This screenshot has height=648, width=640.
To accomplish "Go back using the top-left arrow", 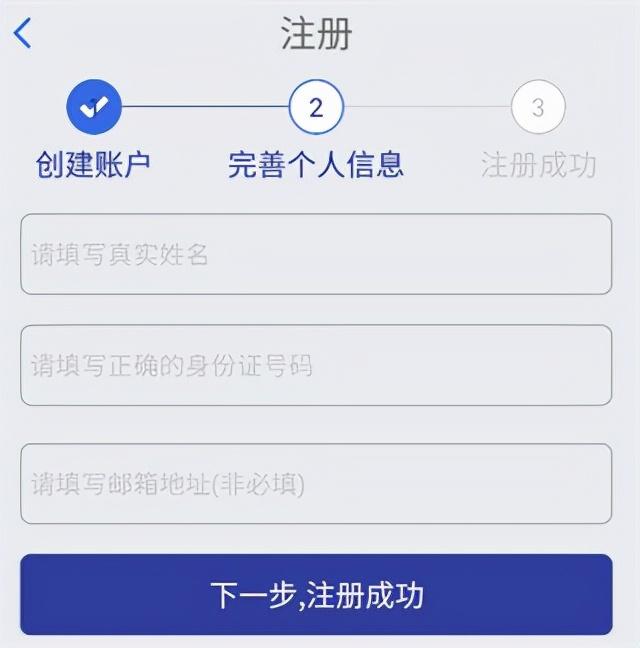I will click(23, 33).
